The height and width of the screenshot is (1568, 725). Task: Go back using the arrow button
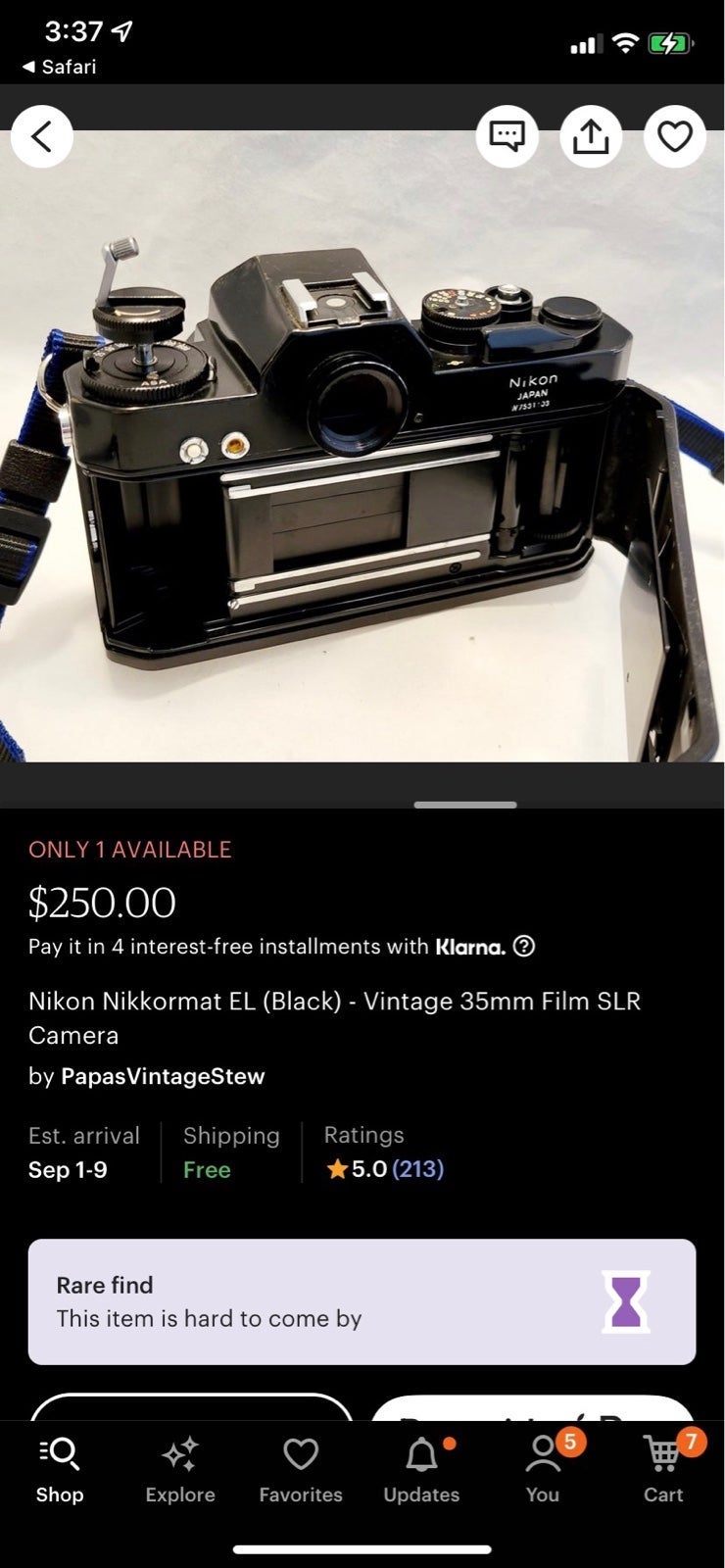(42, 136)
